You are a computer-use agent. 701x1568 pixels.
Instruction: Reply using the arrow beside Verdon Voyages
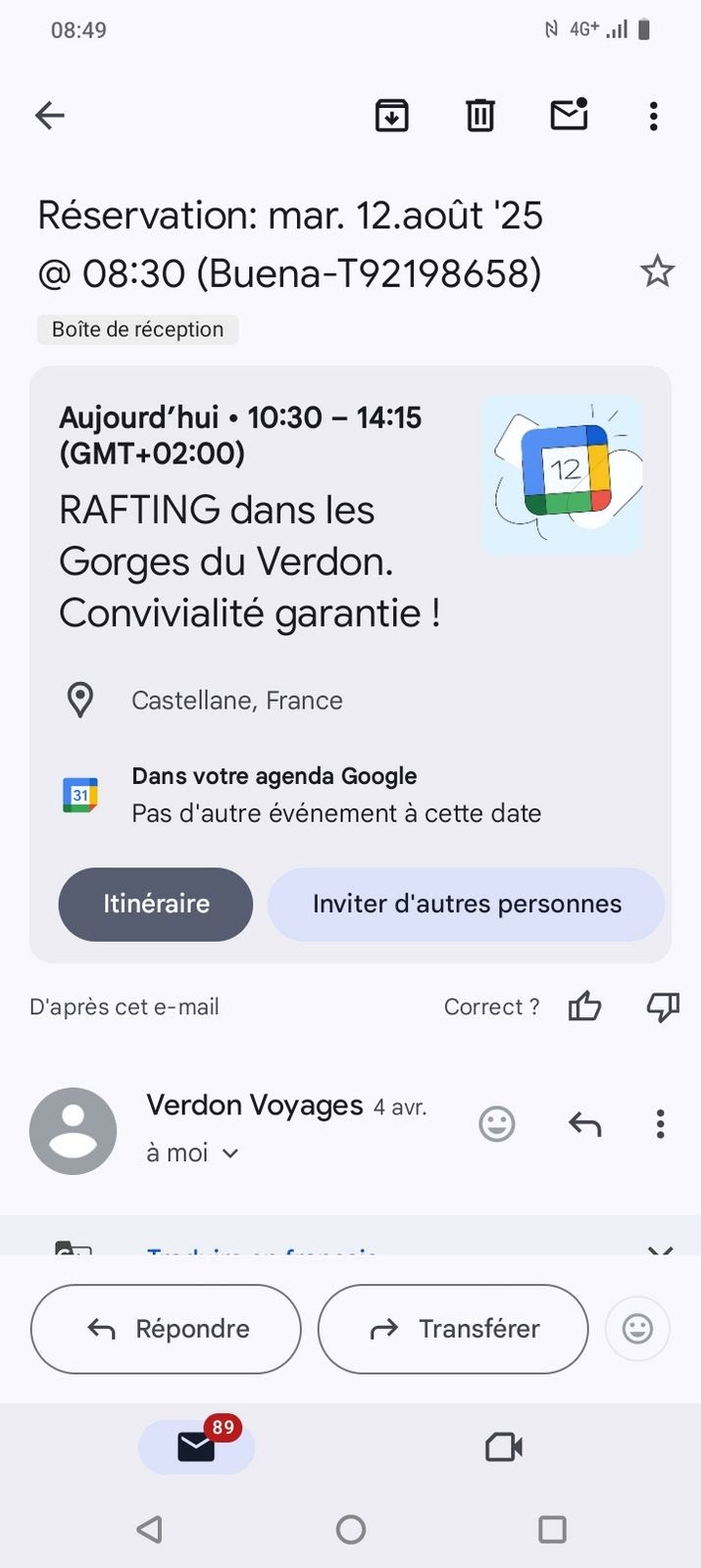click(x=584, y=1124)
